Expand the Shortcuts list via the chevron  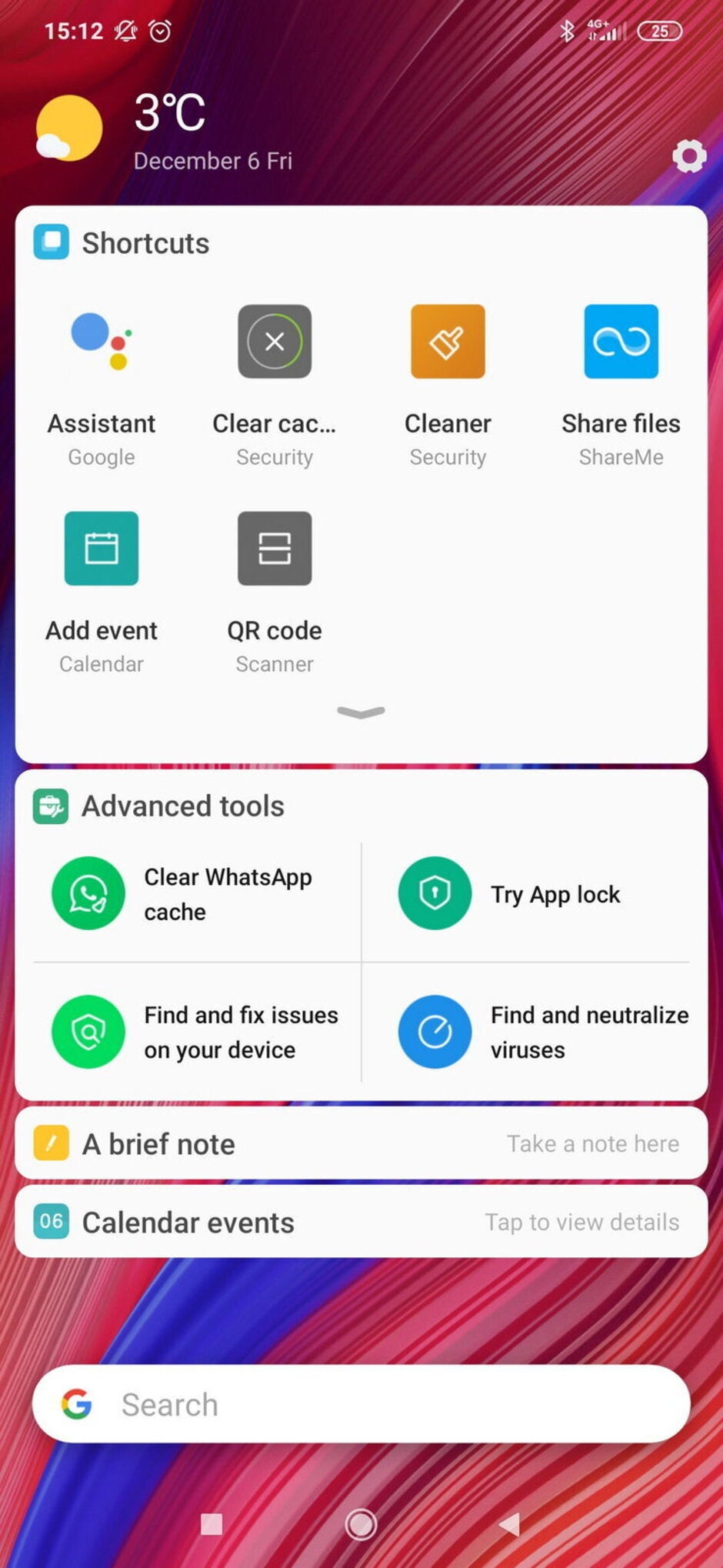361,713
